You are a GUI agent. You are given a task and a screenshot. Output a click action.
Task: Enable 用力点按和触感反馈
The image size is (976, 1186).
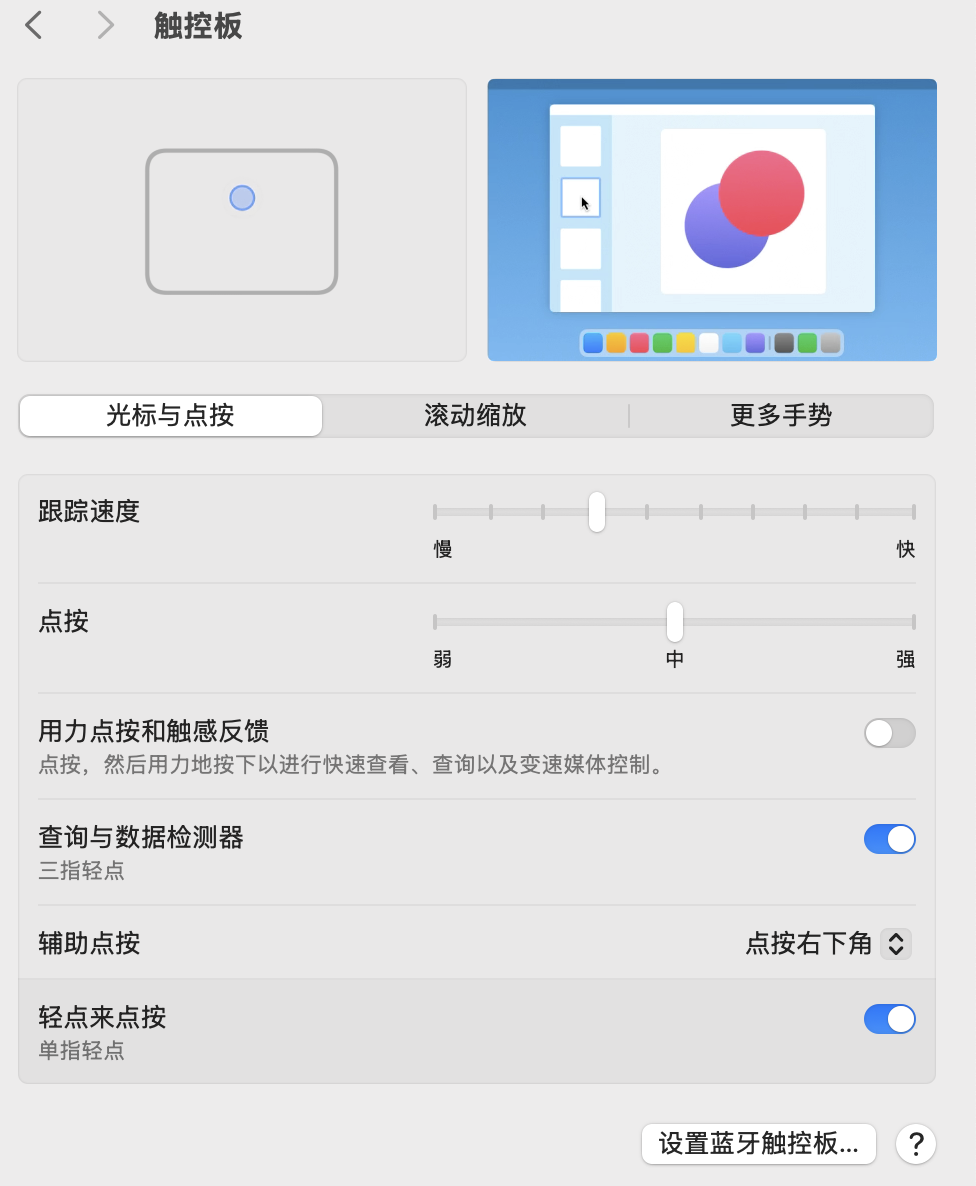click(889, 733)
